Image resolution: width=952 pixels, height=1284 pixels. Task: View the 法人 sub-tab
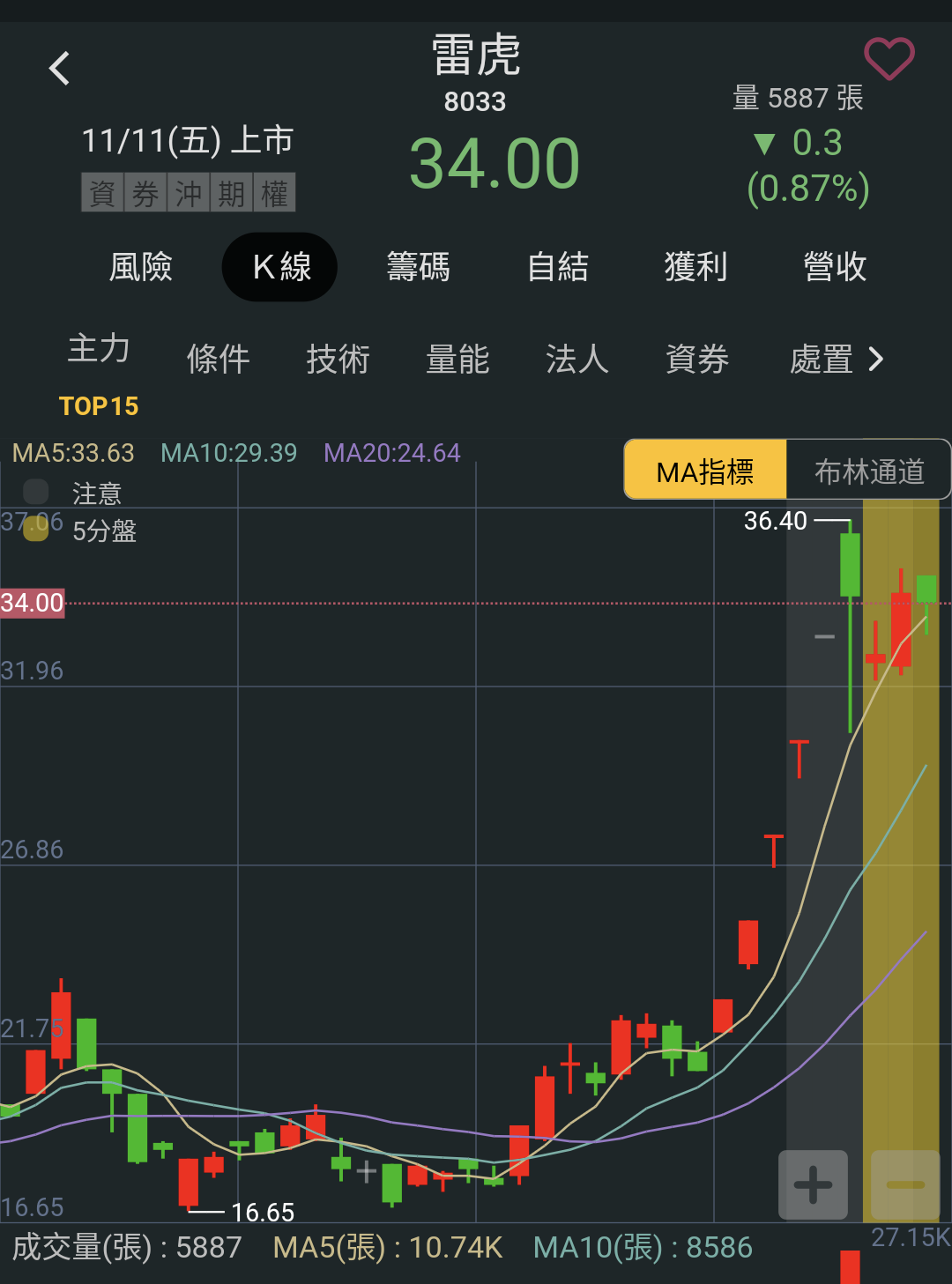577,360
